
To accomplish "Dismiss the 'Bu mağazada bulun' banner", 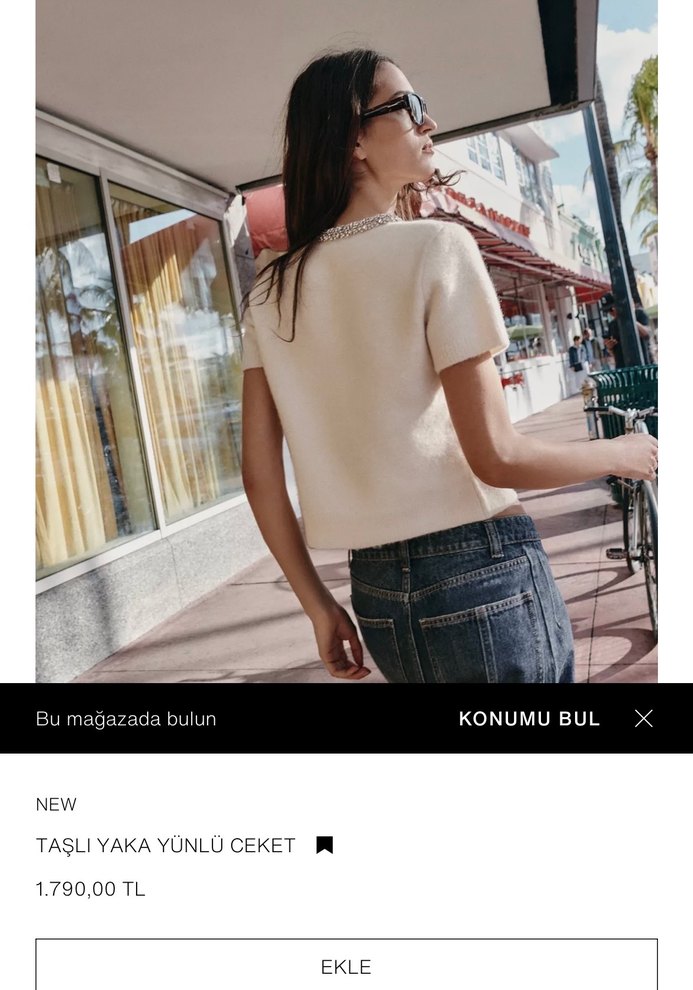I will pyautogui.click(x=644, y=718).
